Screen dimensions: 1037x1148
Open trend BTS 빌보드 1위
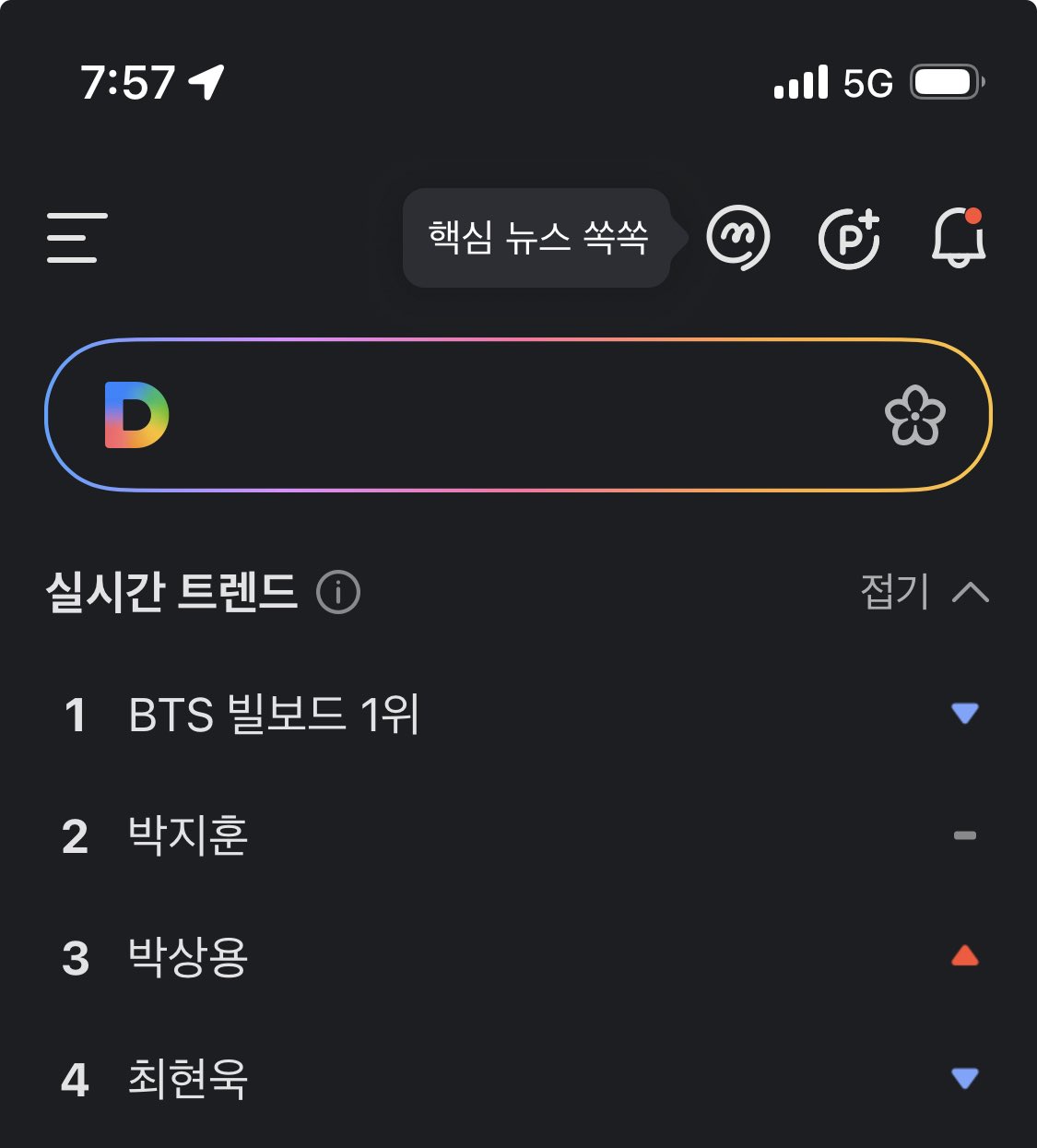[274, 715]
